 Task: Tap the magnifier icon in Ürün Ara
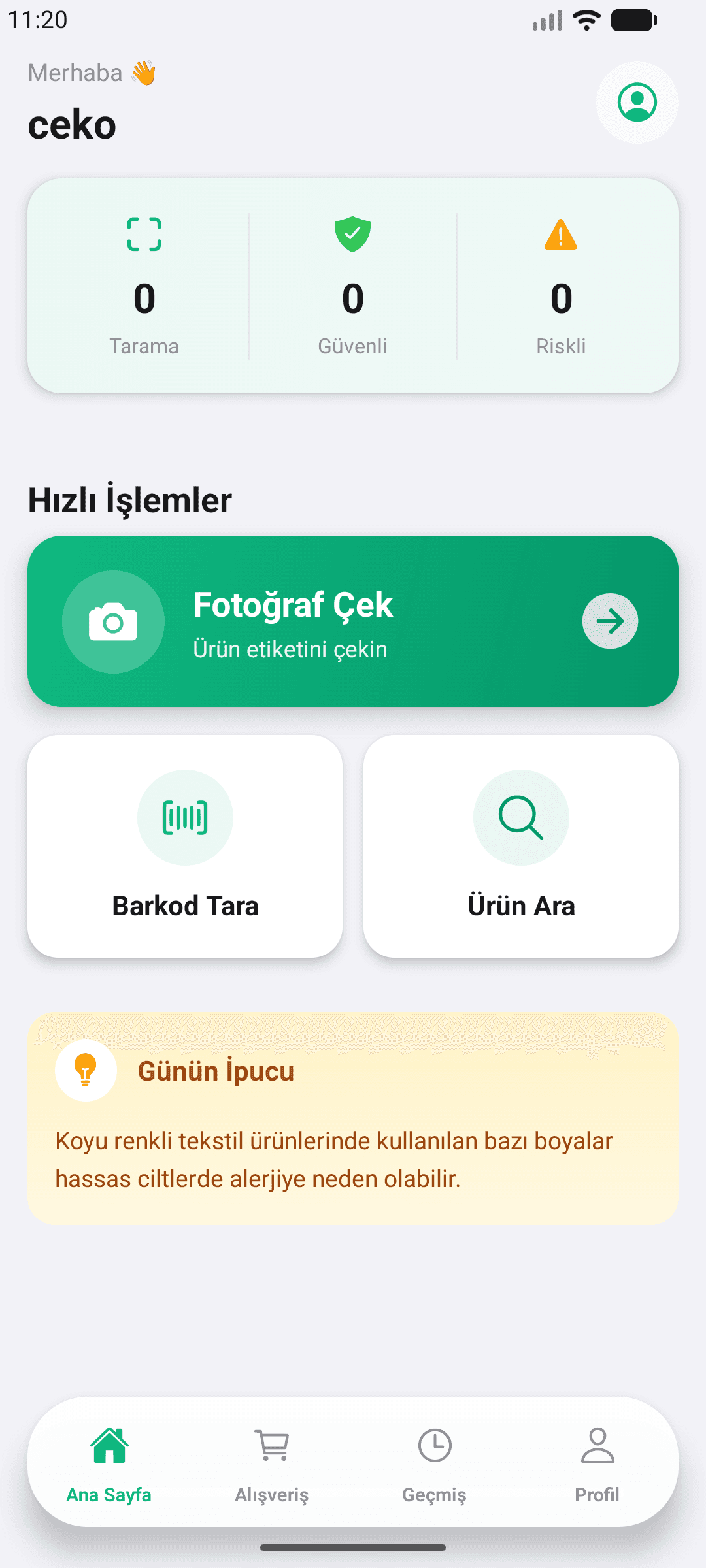pos(521,817)
